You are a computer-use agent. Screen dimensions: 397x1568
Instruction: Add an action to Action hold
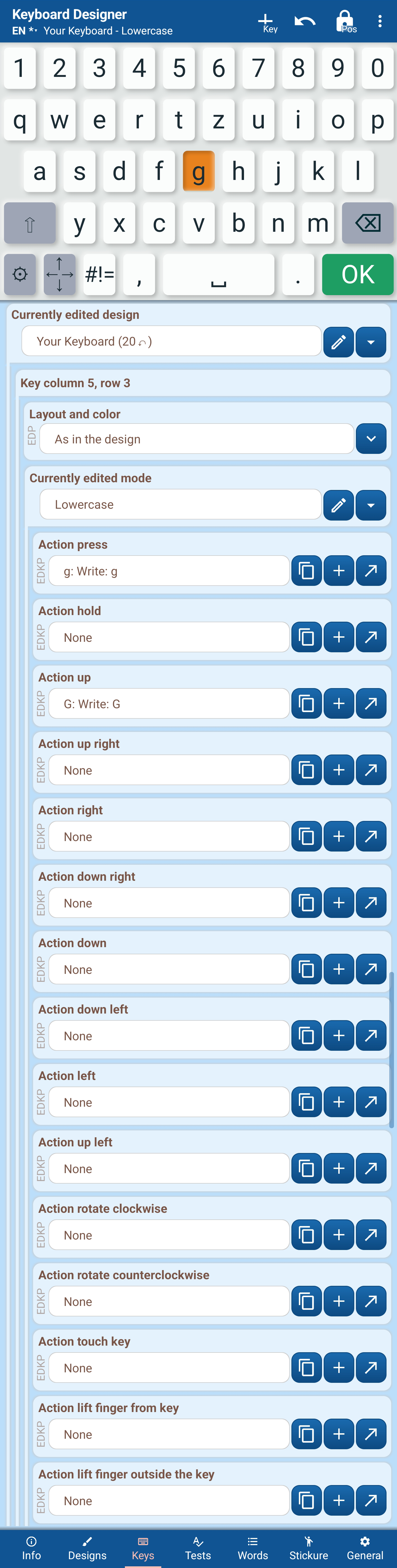click(x=339, y=637)
